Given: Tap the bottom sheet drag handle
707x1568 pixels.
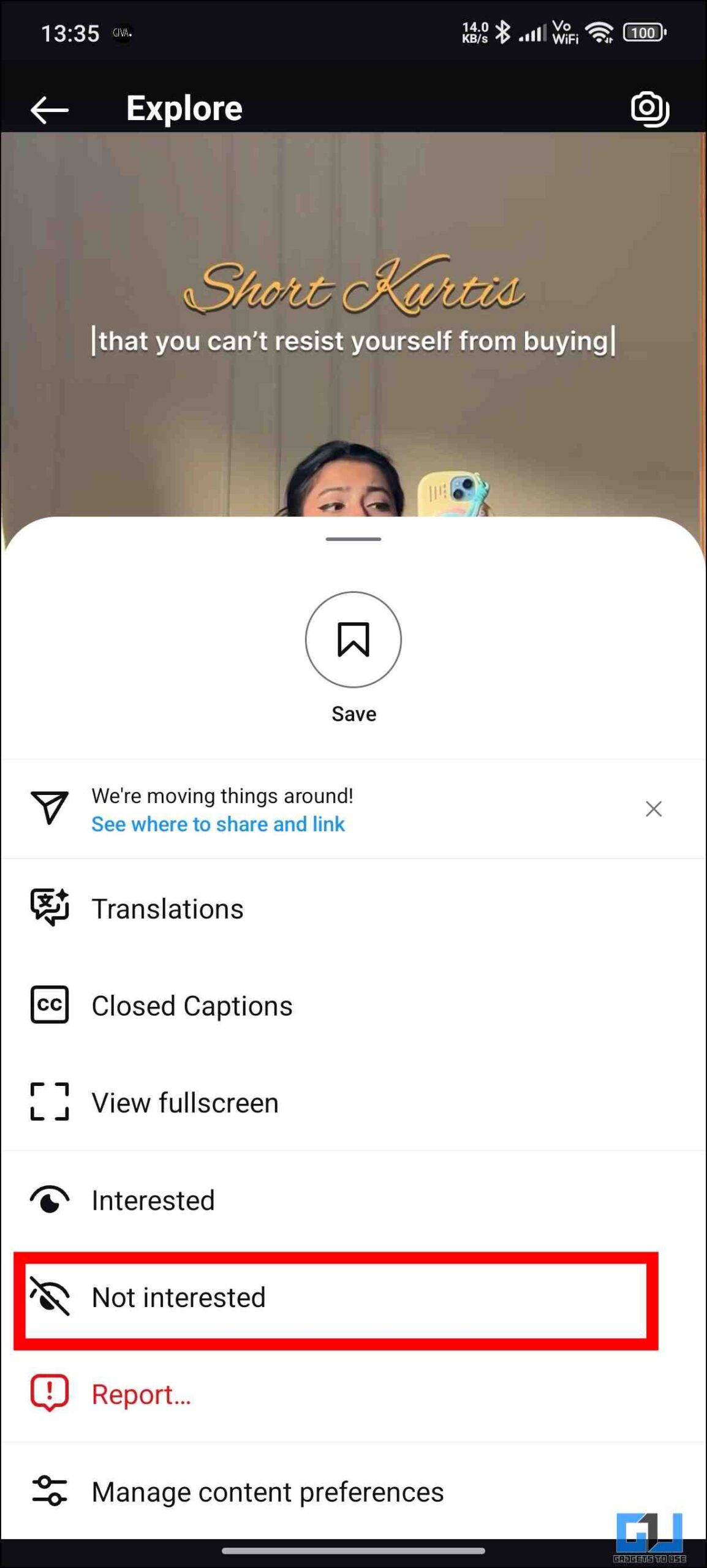Looking at the screenshot, I should (x=353, y=539).
